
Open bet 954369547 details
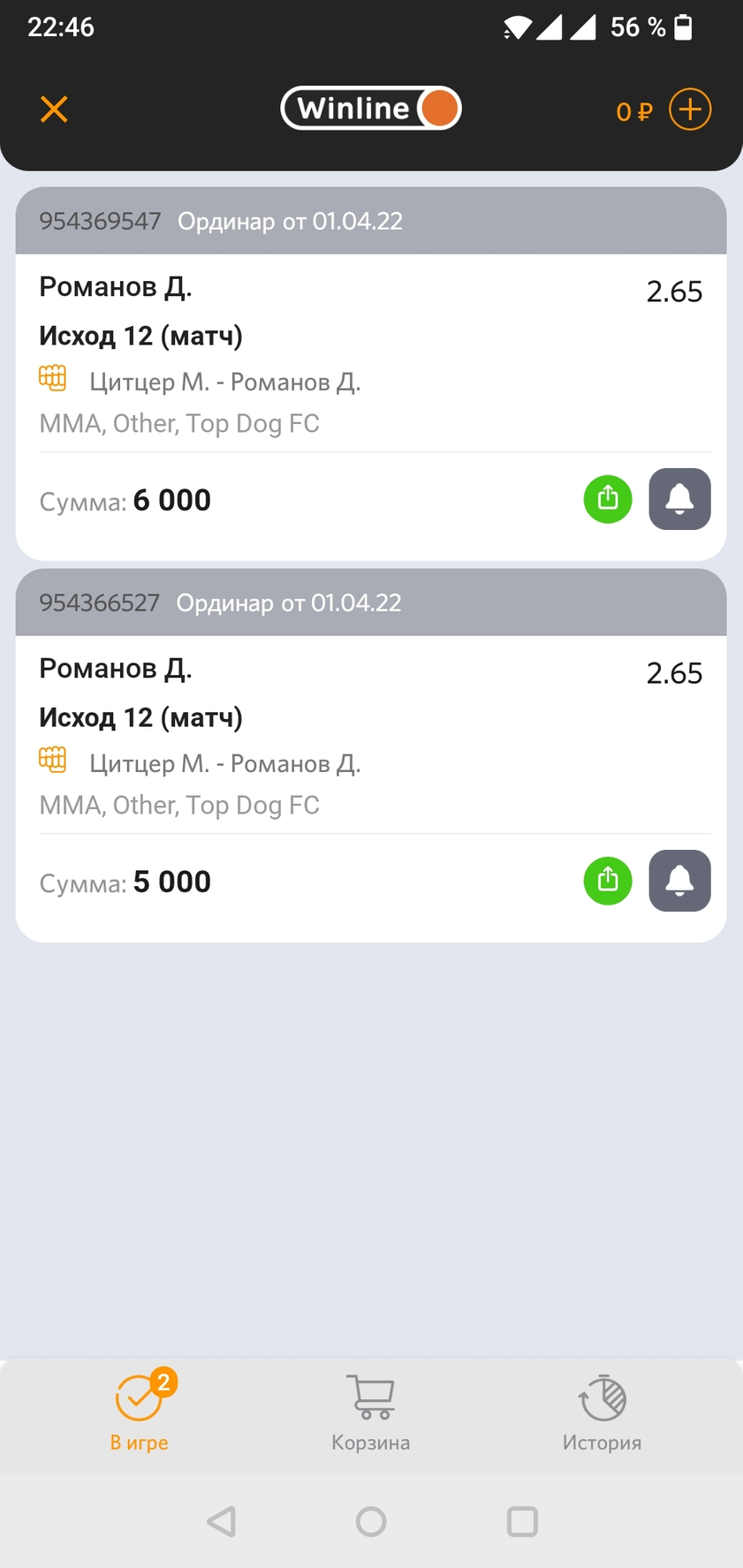pos(371,374)
